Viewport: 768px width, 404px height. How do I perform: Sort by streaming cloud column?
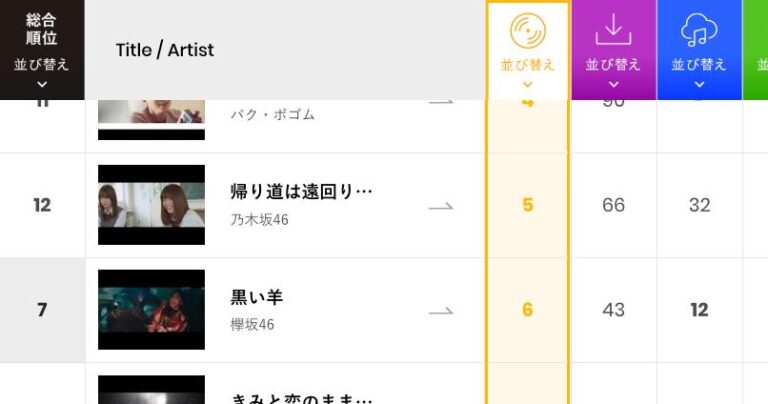point(699,65)
